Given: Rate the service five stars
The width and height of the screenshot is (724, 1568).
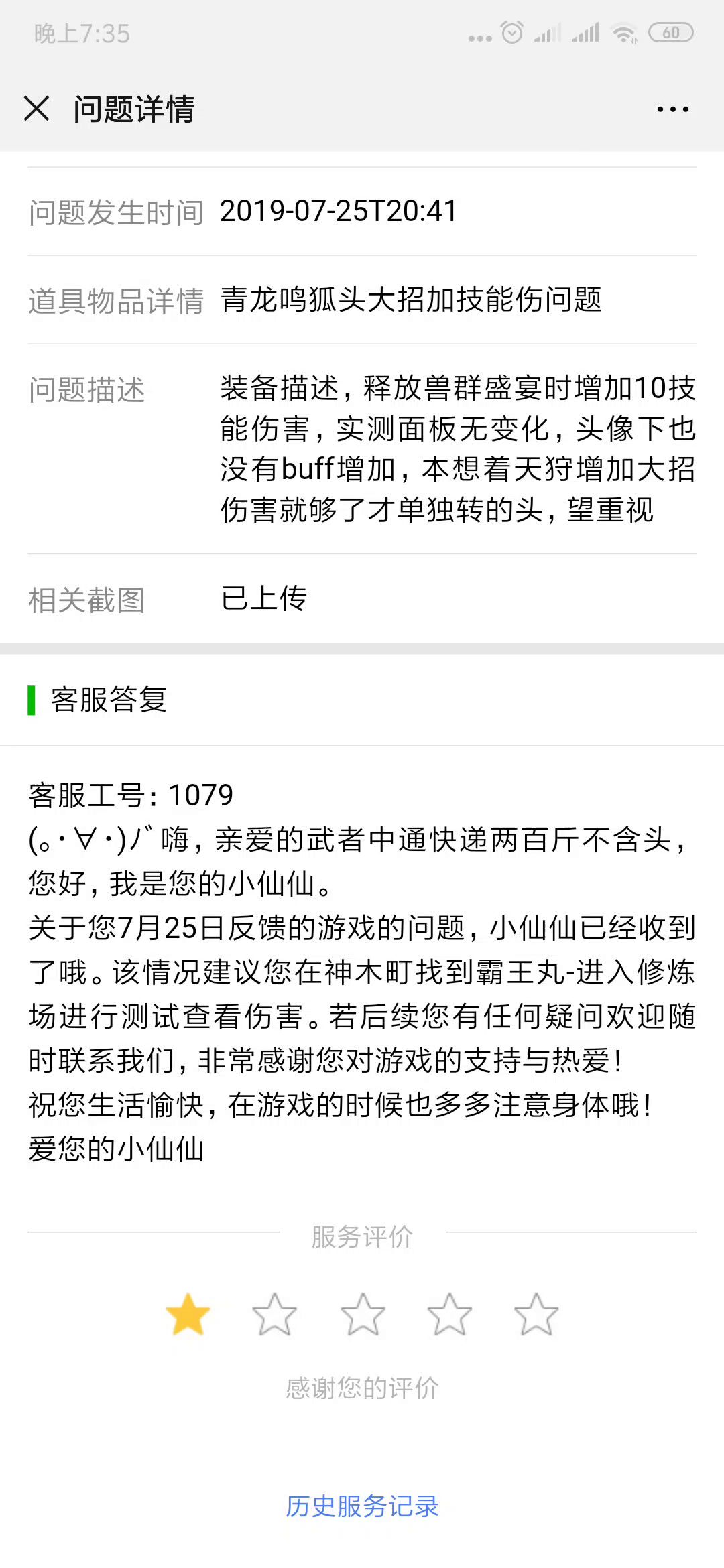Looking at the screenshot, I should pyautogui.click(x=536, y=1314).
